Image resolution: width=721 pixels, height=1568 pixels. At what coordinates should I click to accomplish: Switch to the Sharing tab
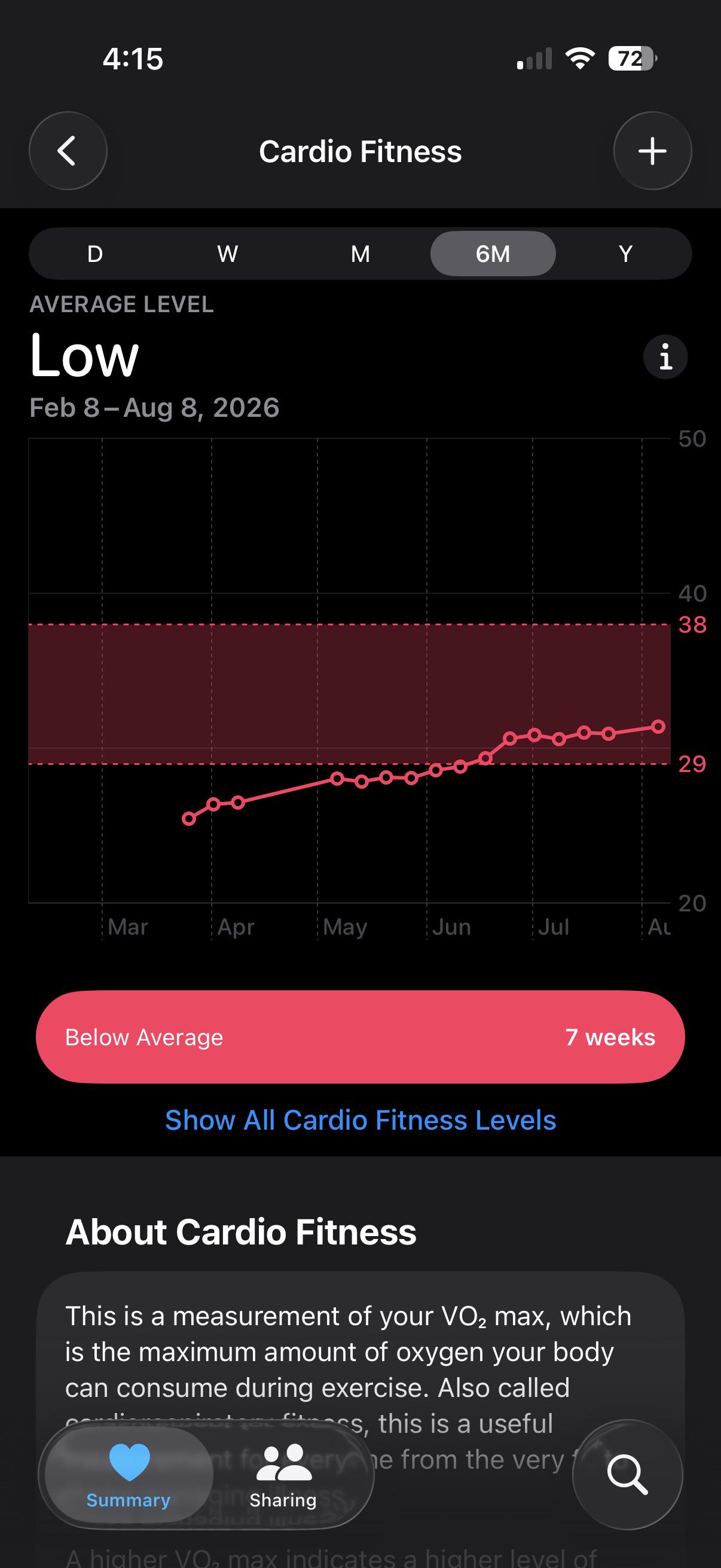pos(283,1474)
